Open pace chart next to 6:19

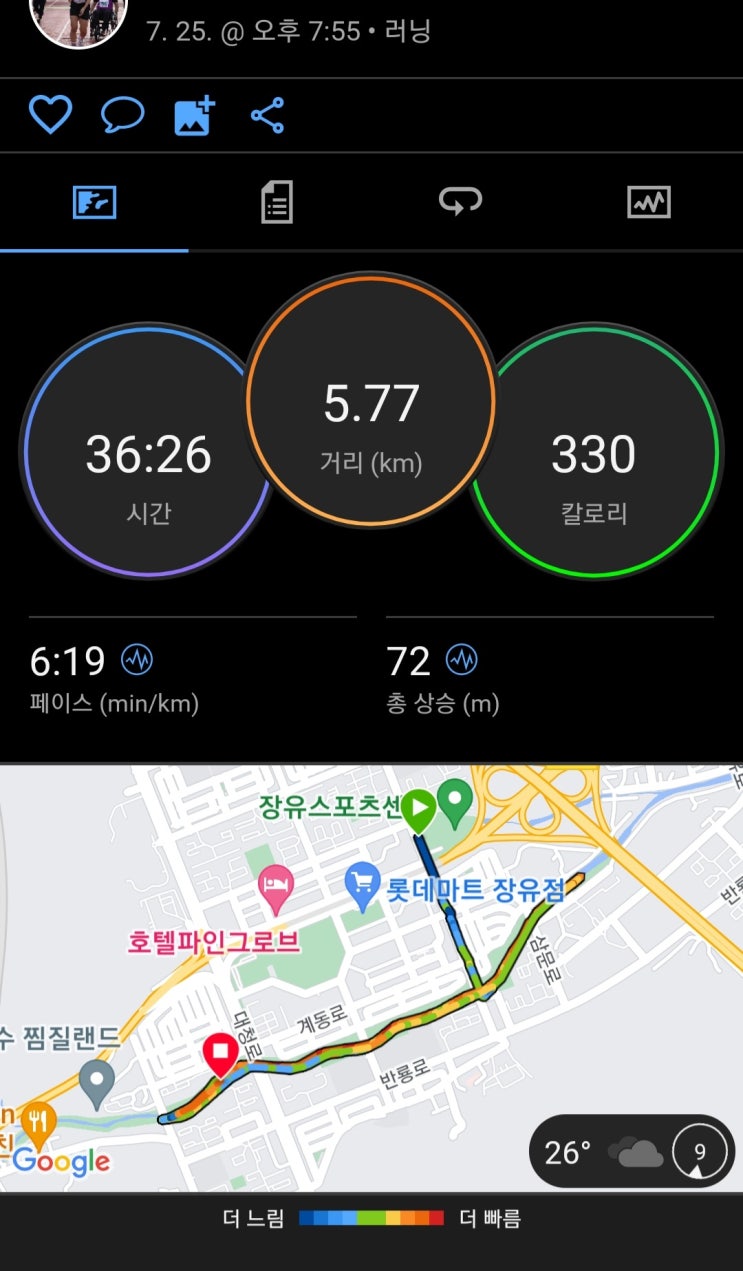(x=137, y=660)
